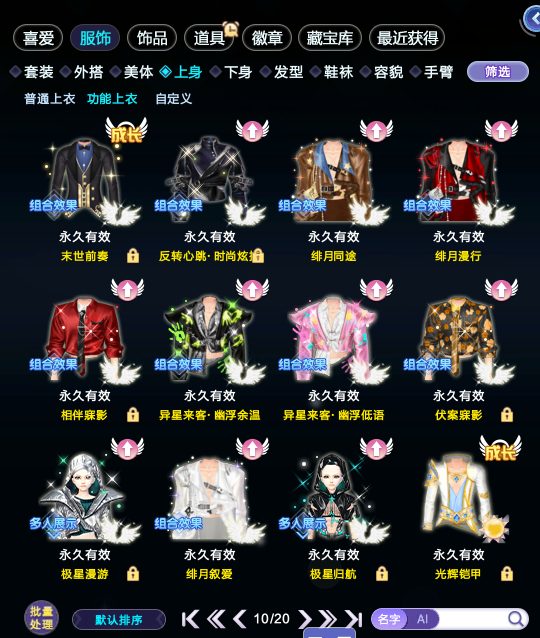
Task: Open 批量处理 batch processing
Action: [41, 618]
